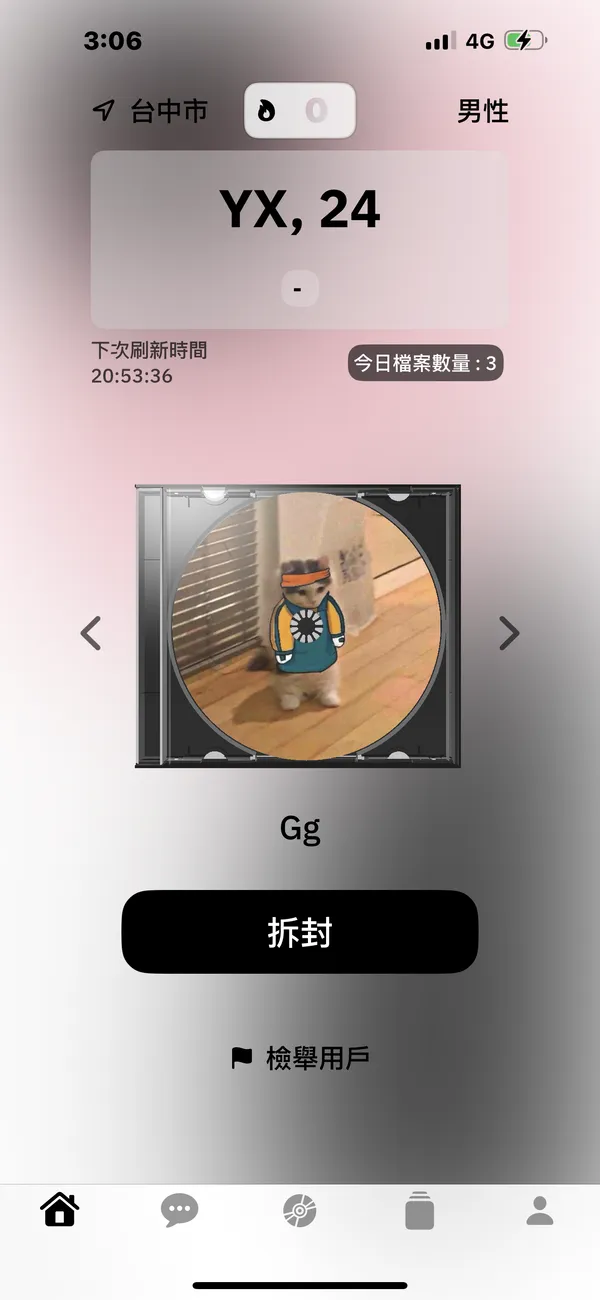The image size is (600, 1300).
Task: Go to the previous profile with left arrow
Action: pyautogui.click(x=91, y=633)
